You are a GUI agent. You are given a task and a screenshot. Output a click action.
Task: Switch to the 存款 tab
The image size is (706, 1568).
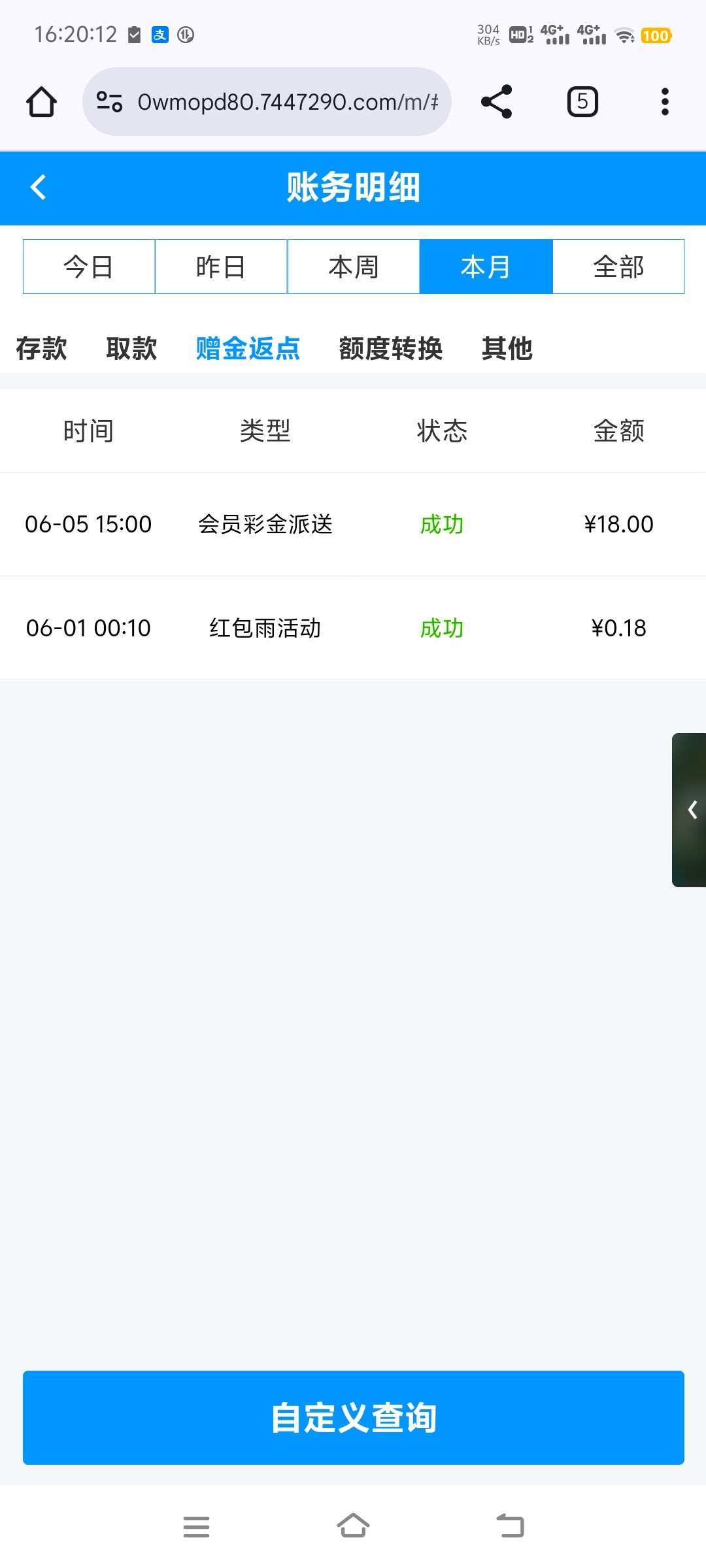[x=41, y=348]
